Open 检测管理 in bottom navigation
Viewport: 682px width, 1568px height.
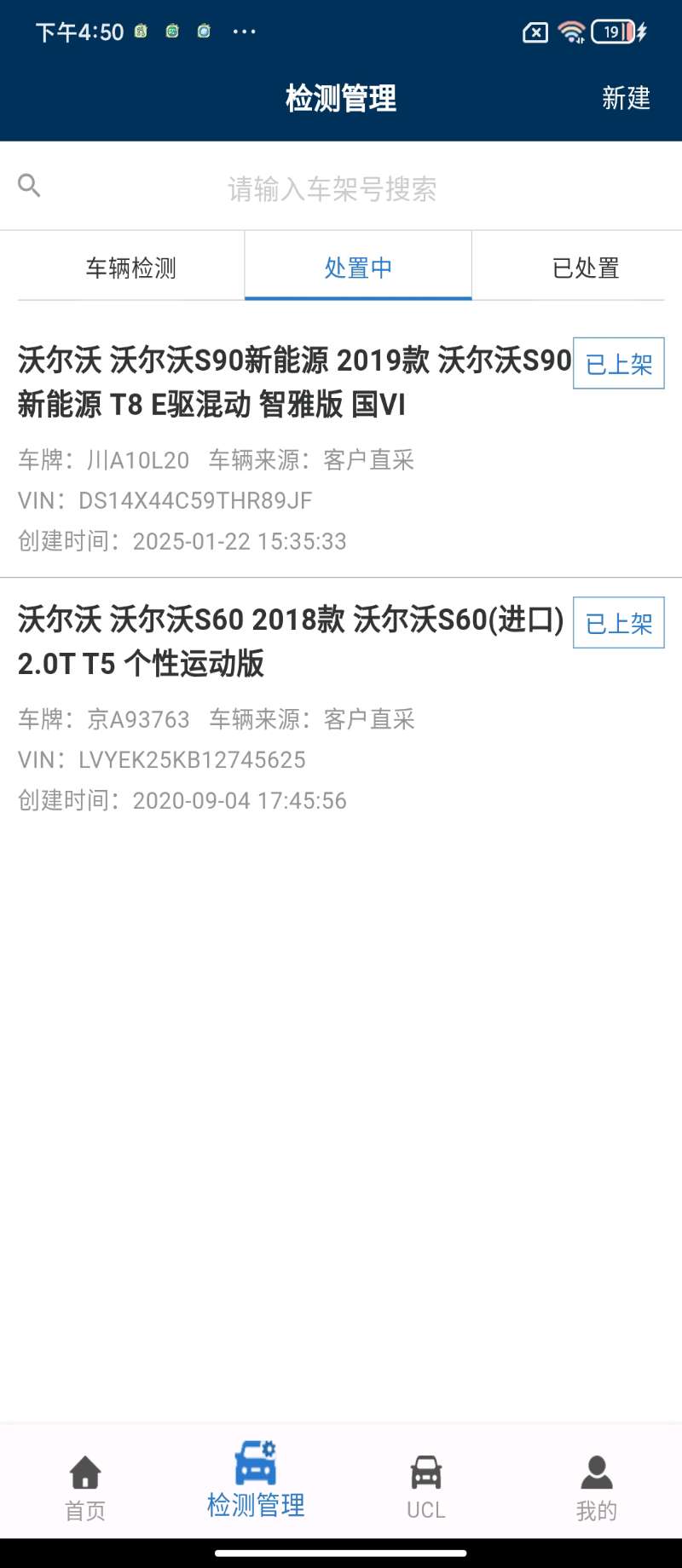click(x=256, y=1483)
